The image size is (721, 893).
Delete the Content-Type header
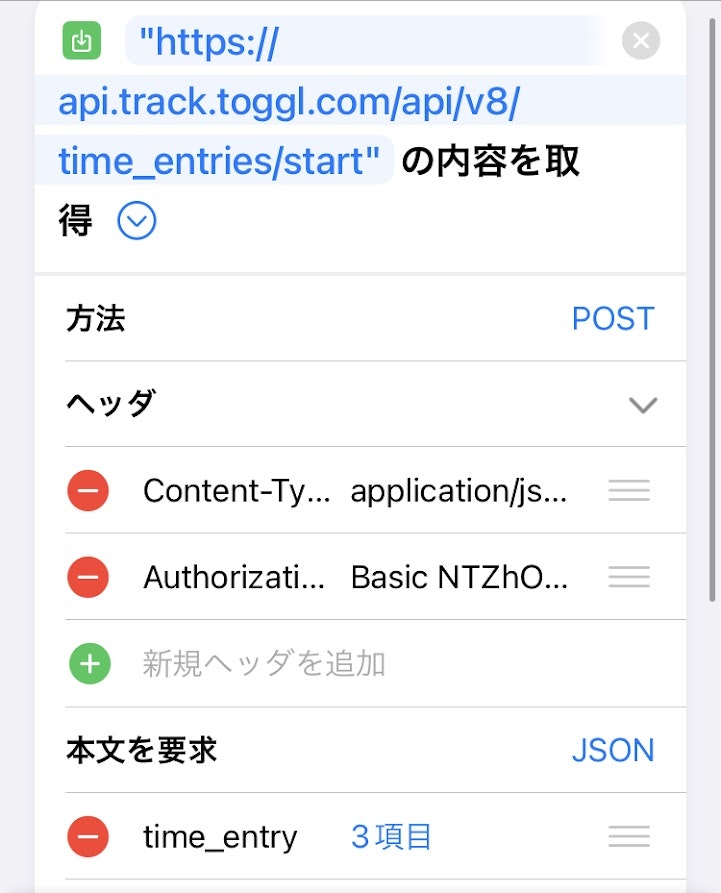(88, 491)
